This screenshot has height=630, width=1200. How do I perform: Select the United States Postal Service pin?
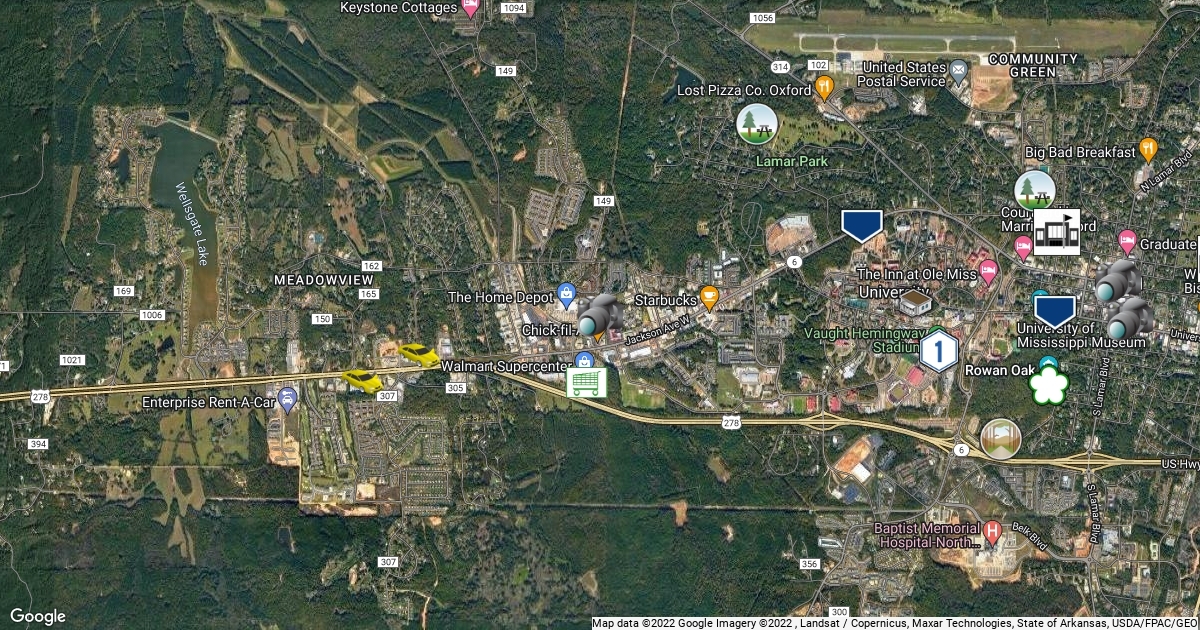click(958, 71)
